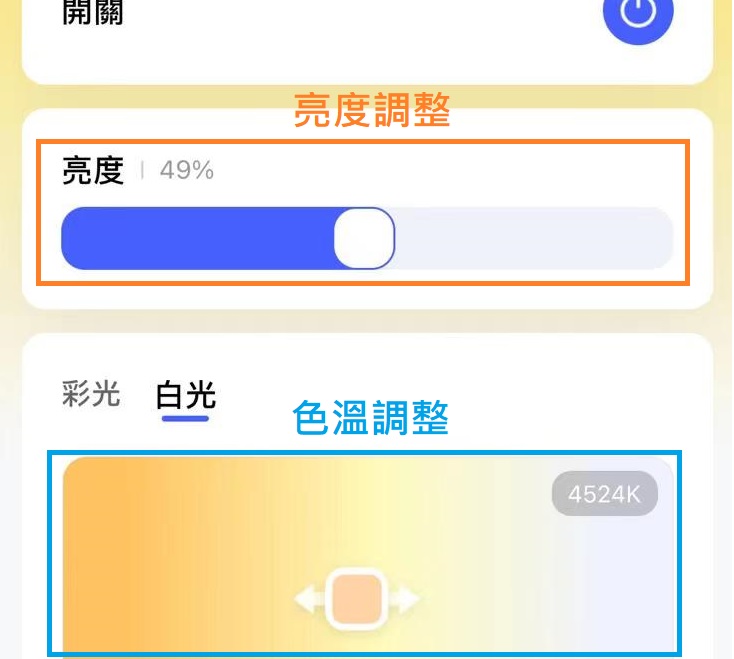734x659 pixels.
Task: Switch to the 彩光 tab
Action: (x=90, y=394)
